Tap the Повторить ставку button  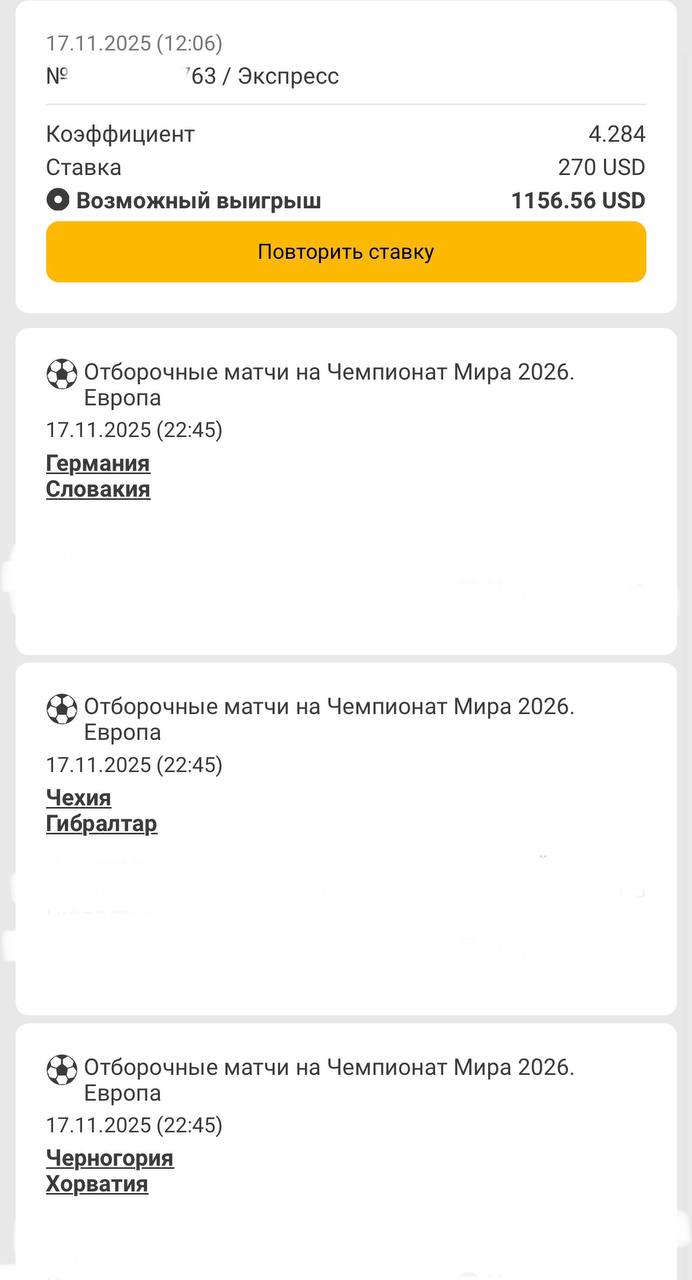[346, 252]
